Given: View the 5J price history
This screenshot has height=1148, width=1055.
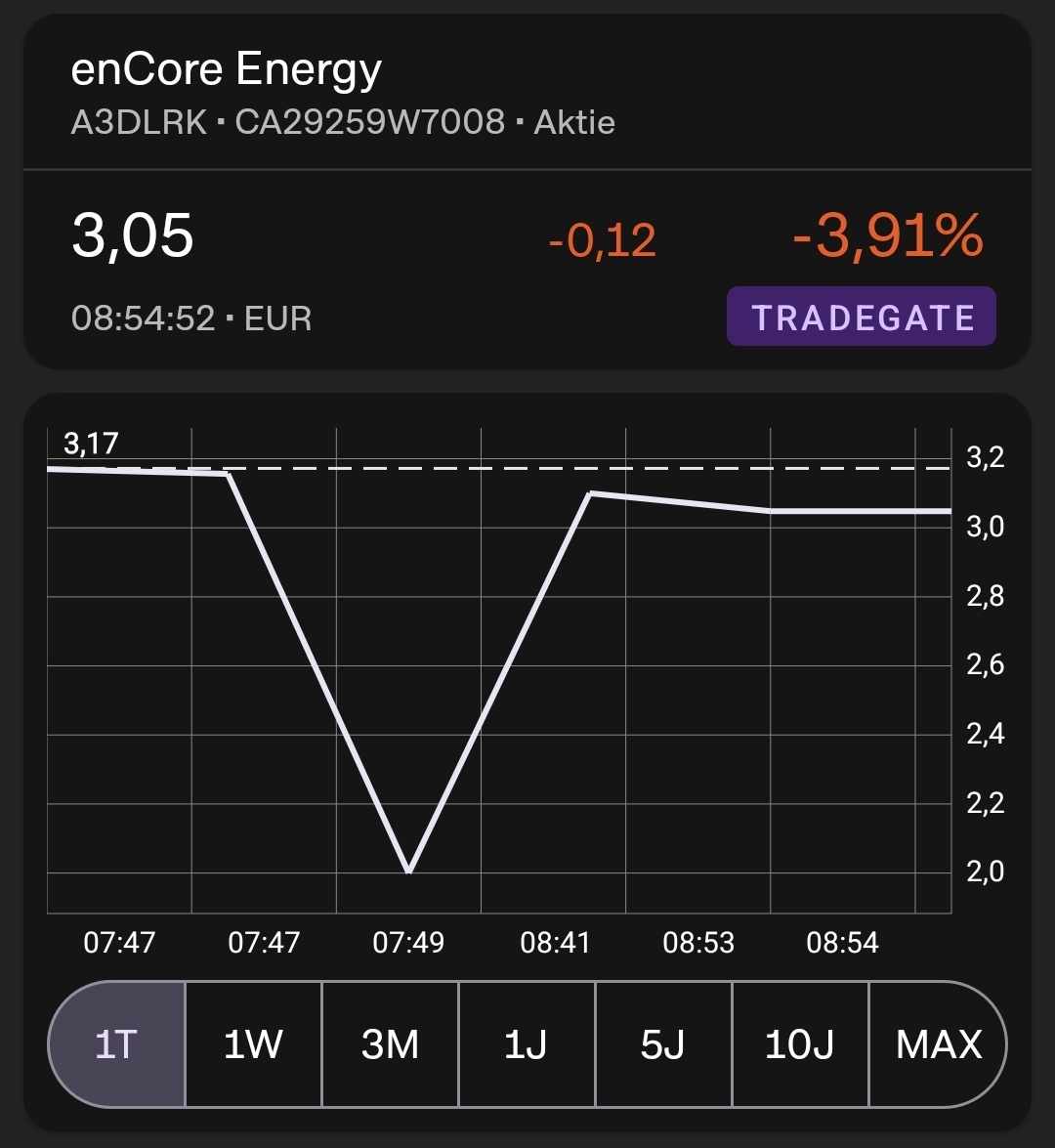Looking at the screenshot, I should coord(662,1044).
